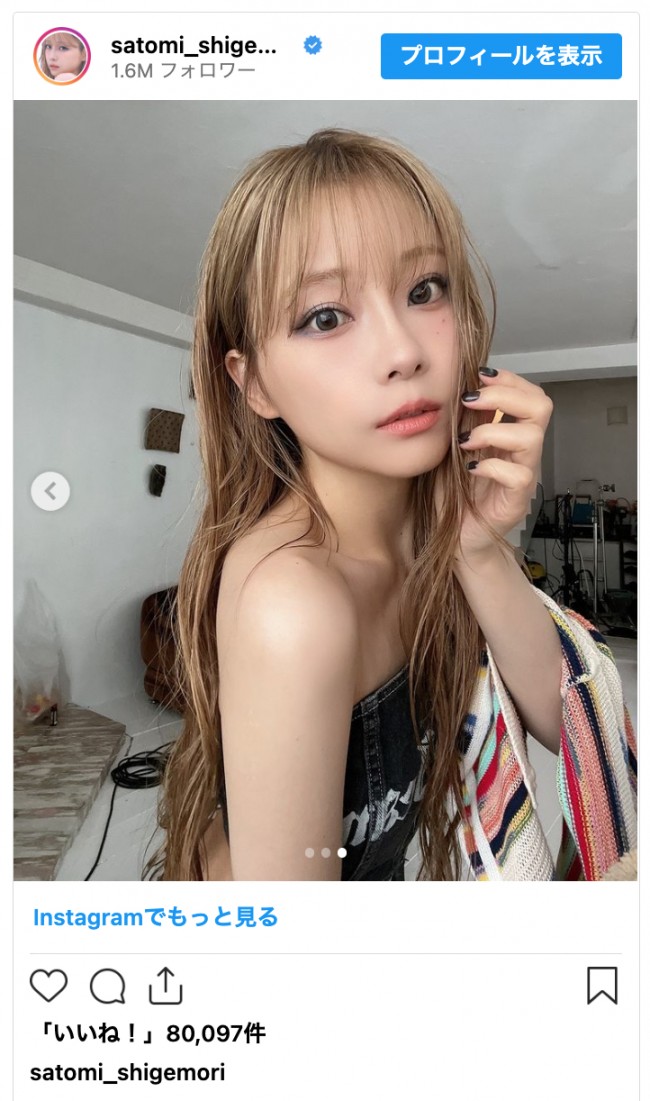Go to the previous photo in the carousel
Screen dimensions: 650x1101
(50, 491)
